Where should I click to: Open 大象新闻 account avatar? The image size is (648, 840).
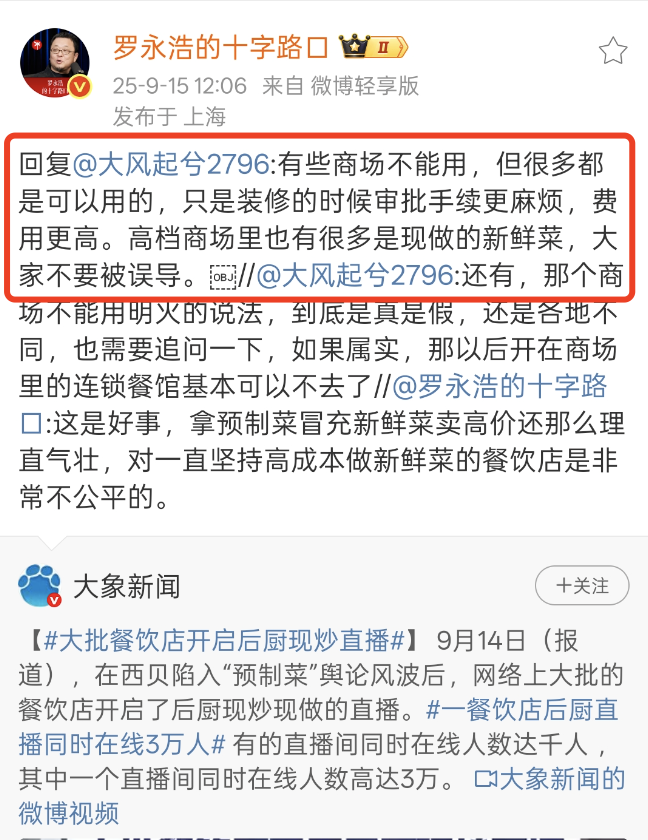click(x=41, y=585)
